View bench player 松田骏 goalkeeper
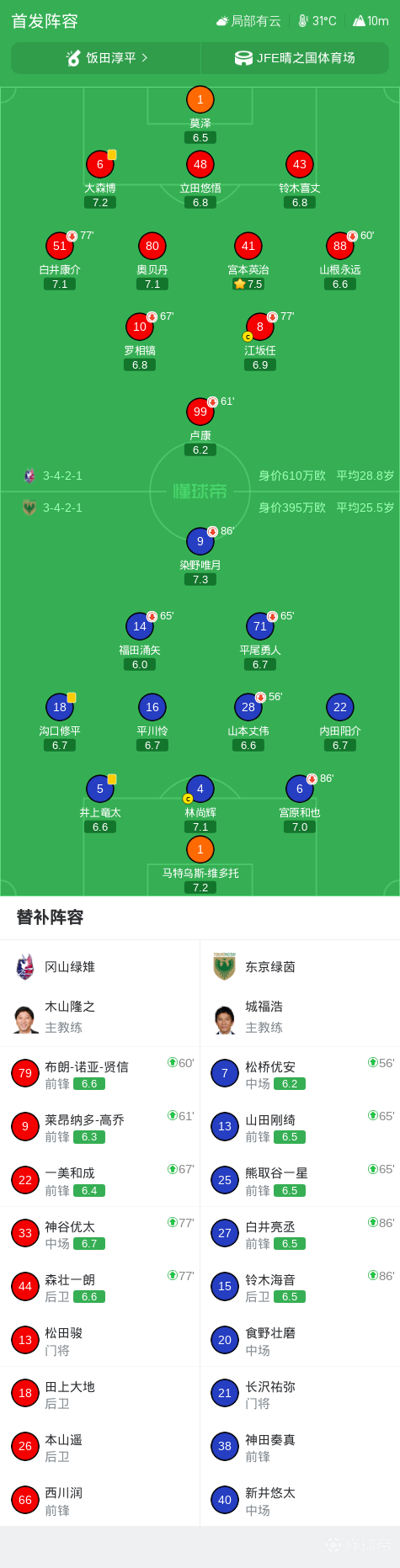Viewport: 400px width, 1568px height. click(x=100, y=1341)
